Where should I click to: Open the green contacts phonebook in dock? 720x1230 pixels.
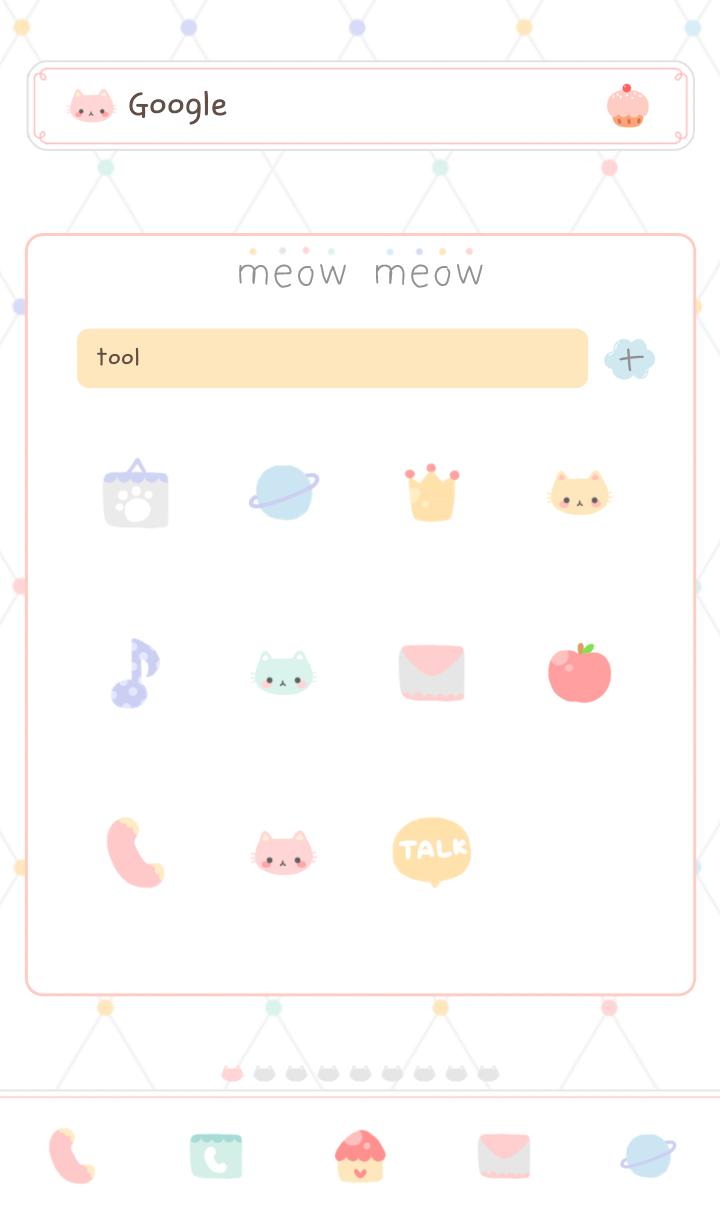point(216,1156)
